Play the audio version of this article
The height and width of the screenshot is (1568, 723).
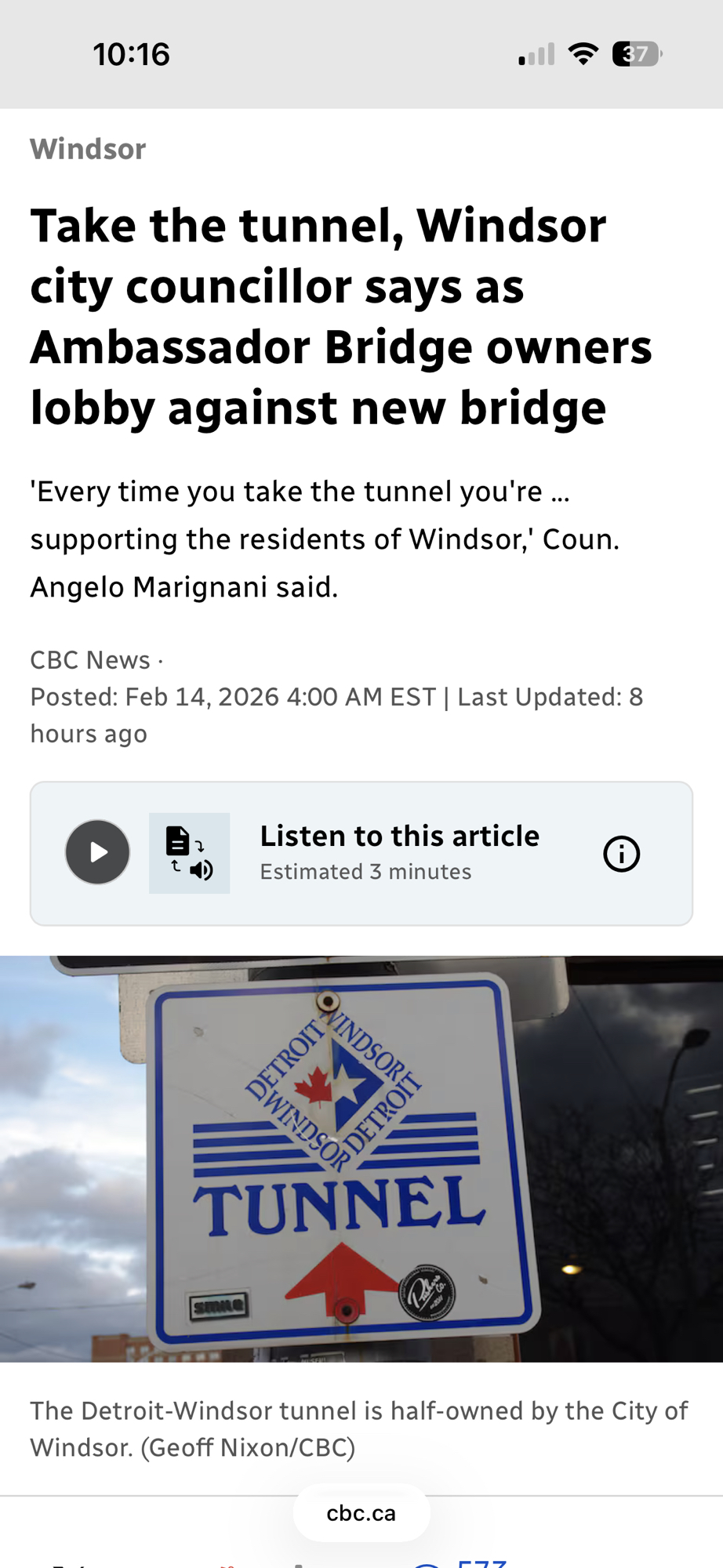[x=97, y=852]
